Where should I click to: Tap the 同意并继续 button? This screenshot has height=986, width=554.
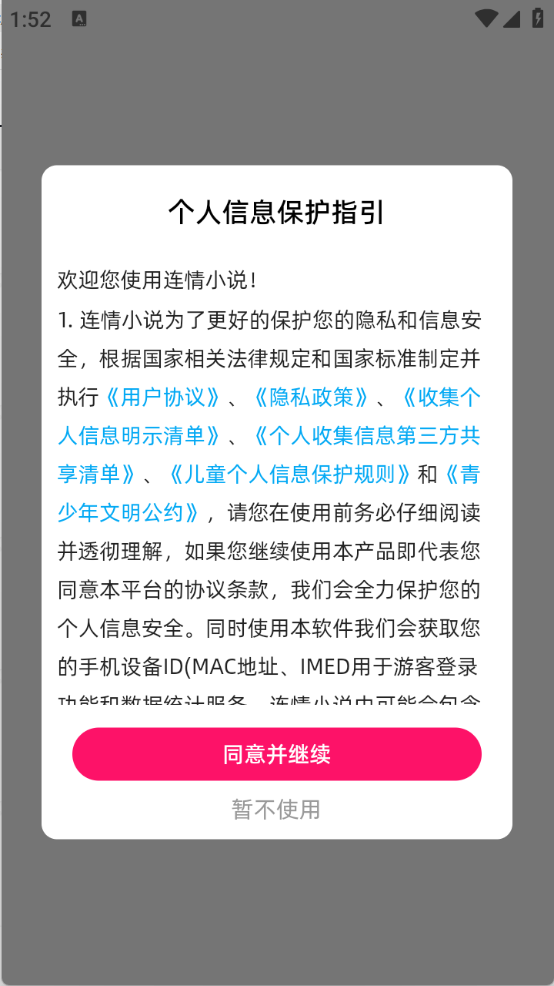coord(277,754)
